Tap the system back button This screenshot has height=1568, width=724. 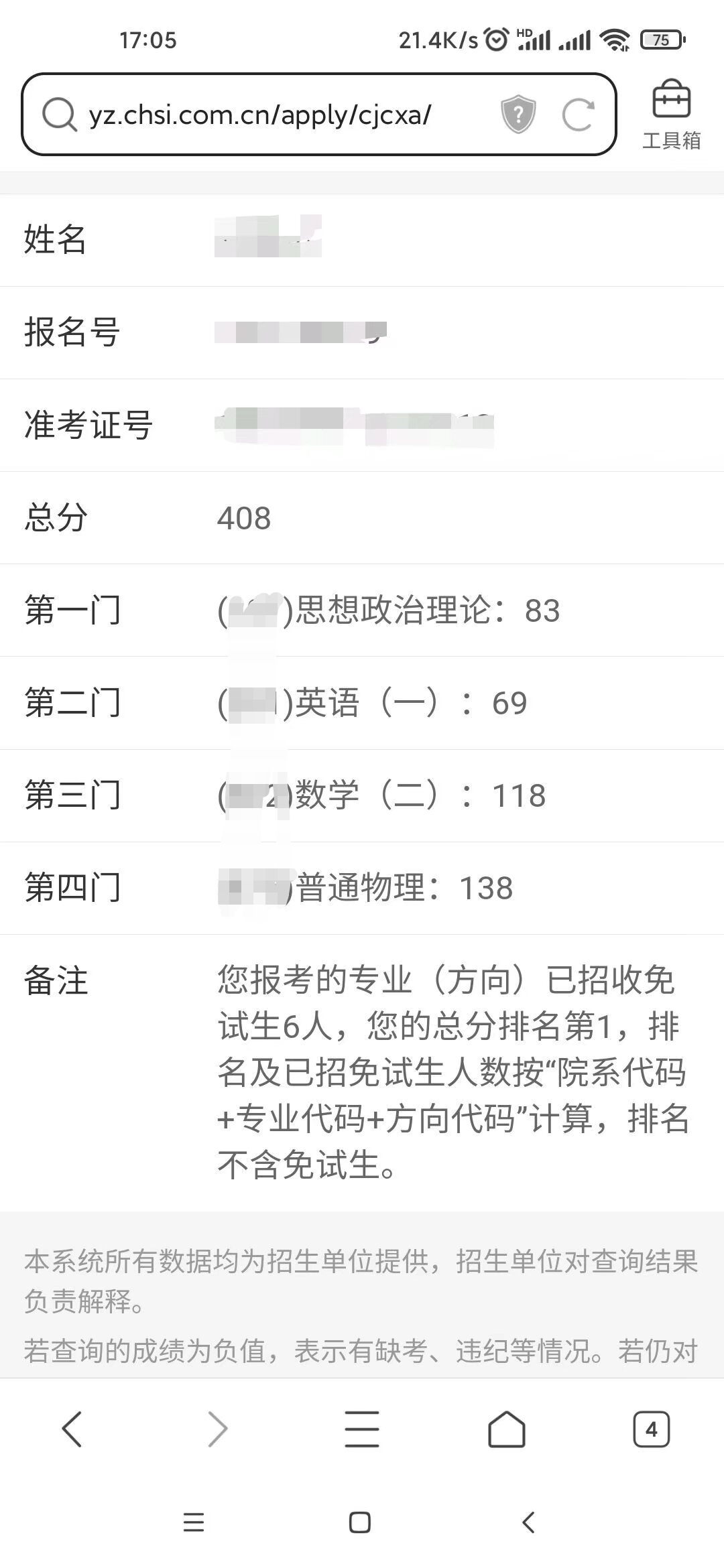(x=528, y=1522)
